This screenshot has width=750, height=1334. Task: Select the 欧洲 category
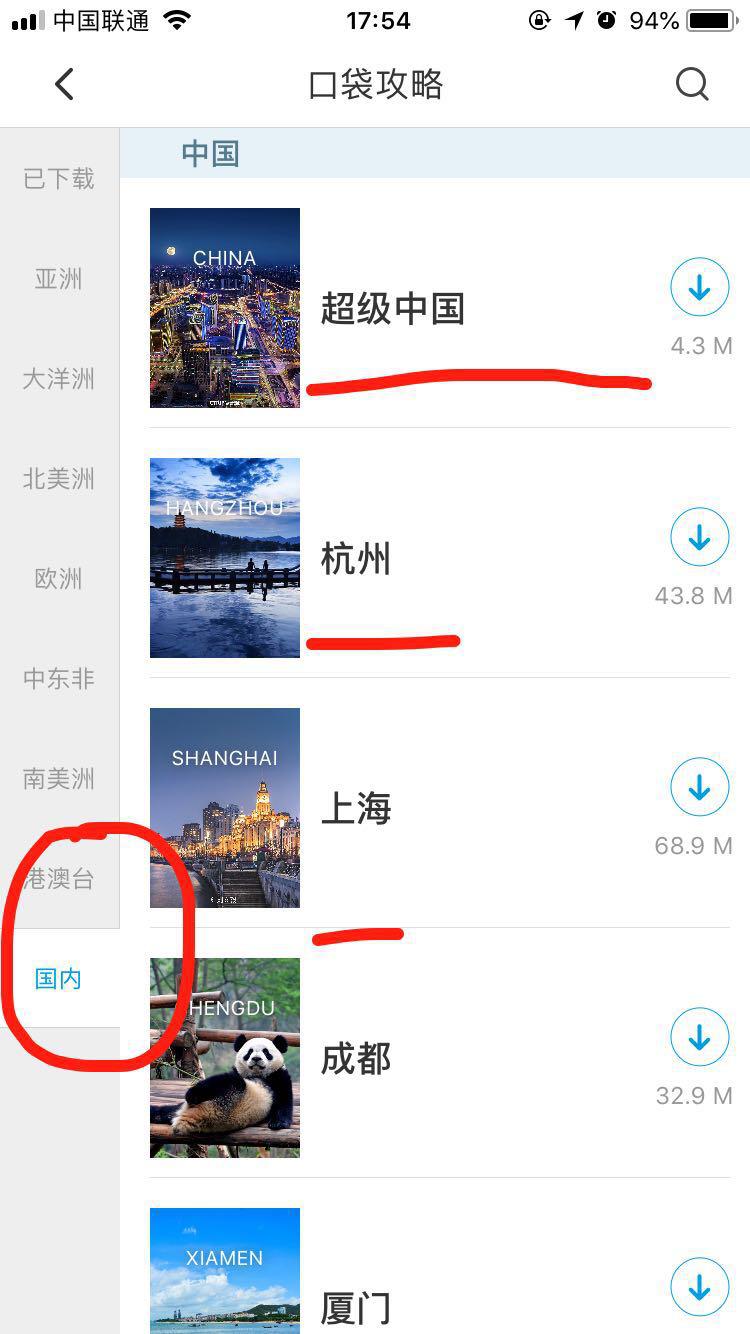pyautogui.click(x=58, y=578)
